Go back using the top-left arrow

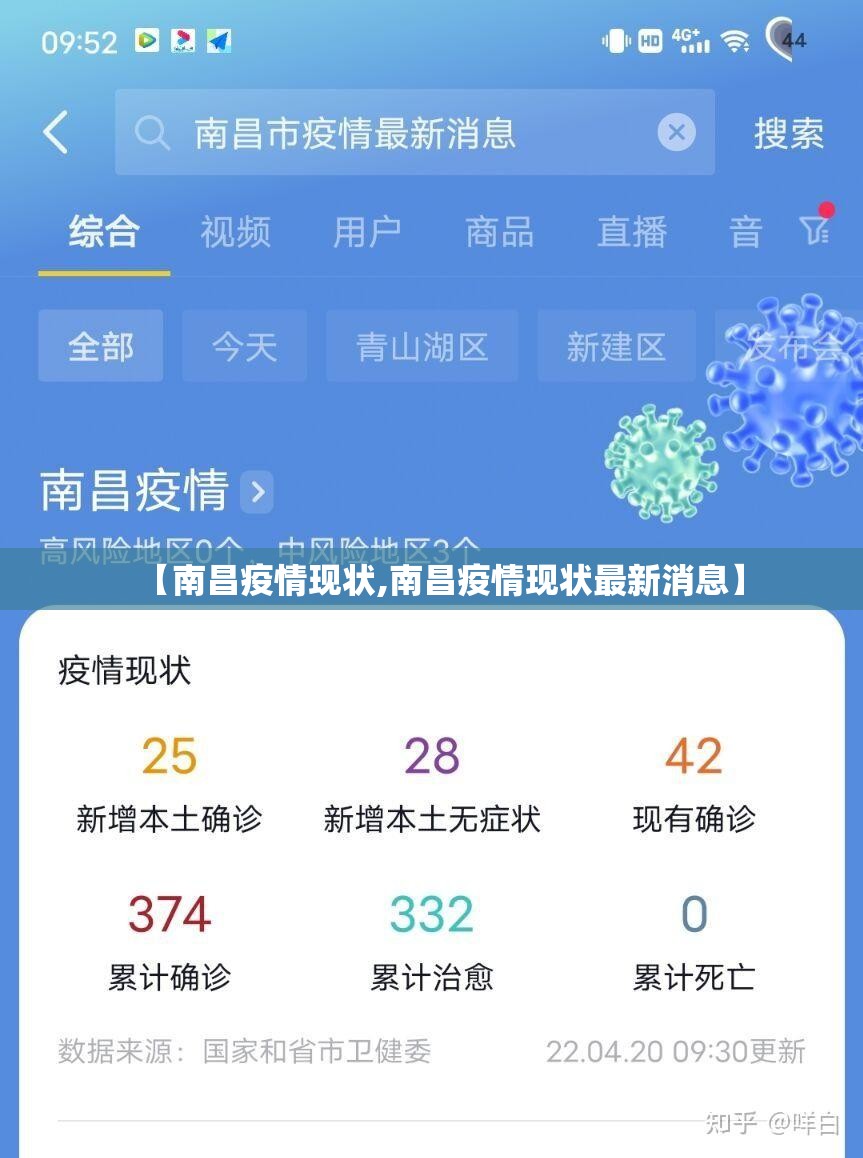pos(56,133)
